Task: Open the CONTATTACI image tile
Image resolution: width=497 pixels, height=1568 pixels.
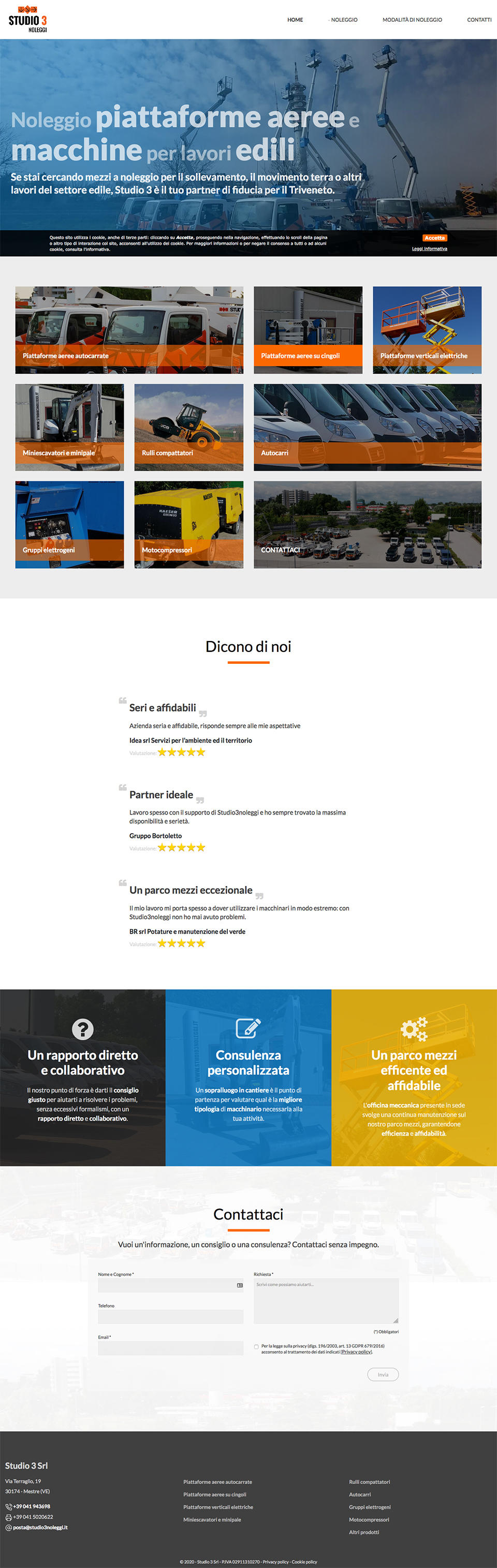Action: click(x=368, y=525)
